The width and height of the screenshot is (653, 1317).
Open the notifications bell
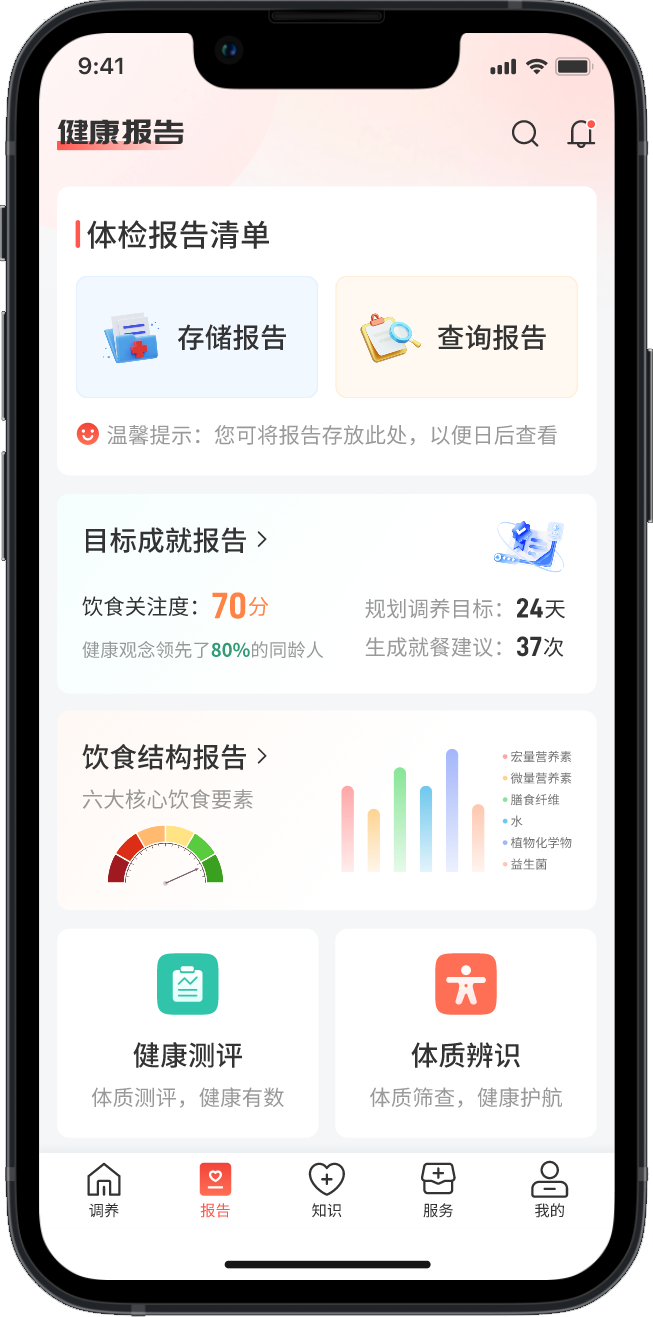(581, 133)
